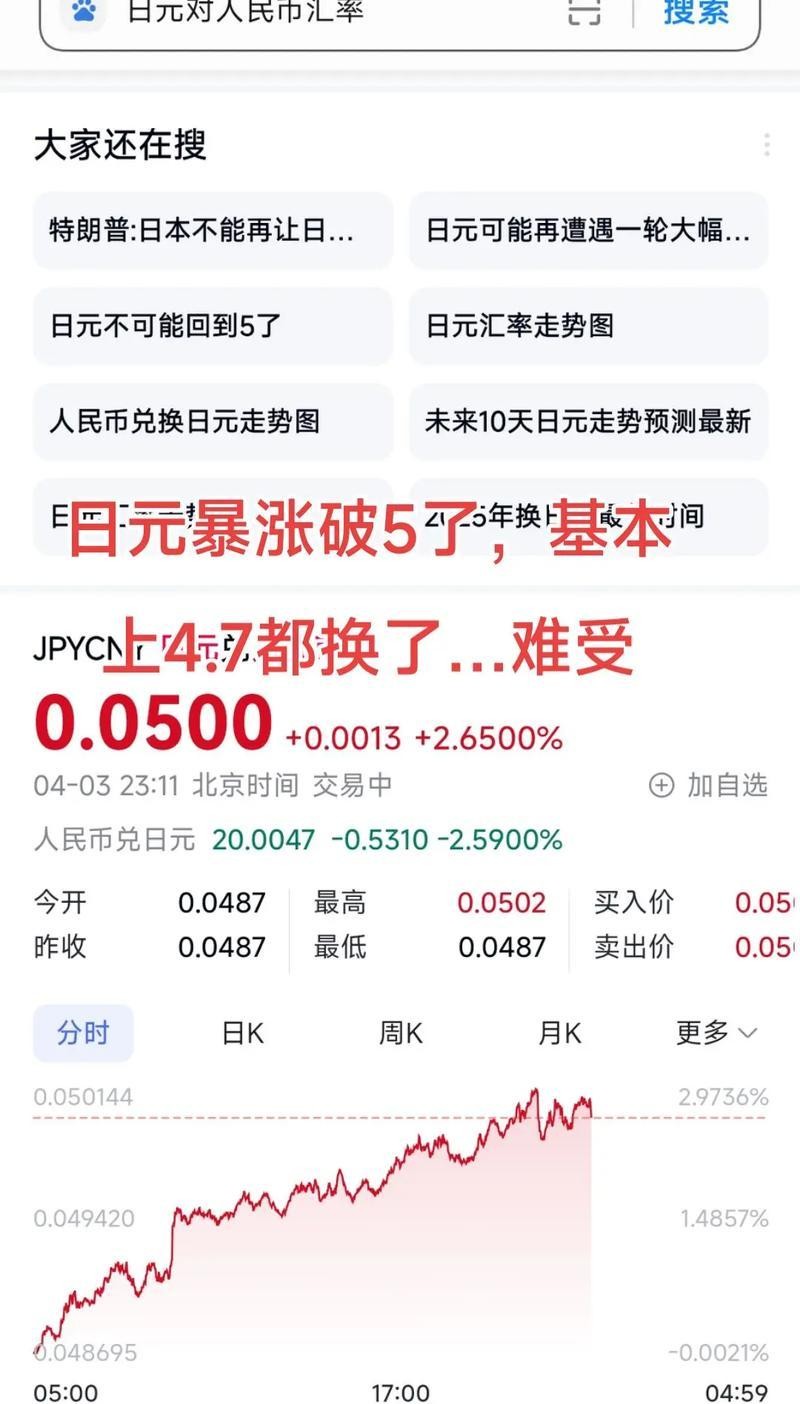The width and height of the screenshot is (800, 1404).
Task: Switch to the 周K chart tab
Action: (400, 1034)
